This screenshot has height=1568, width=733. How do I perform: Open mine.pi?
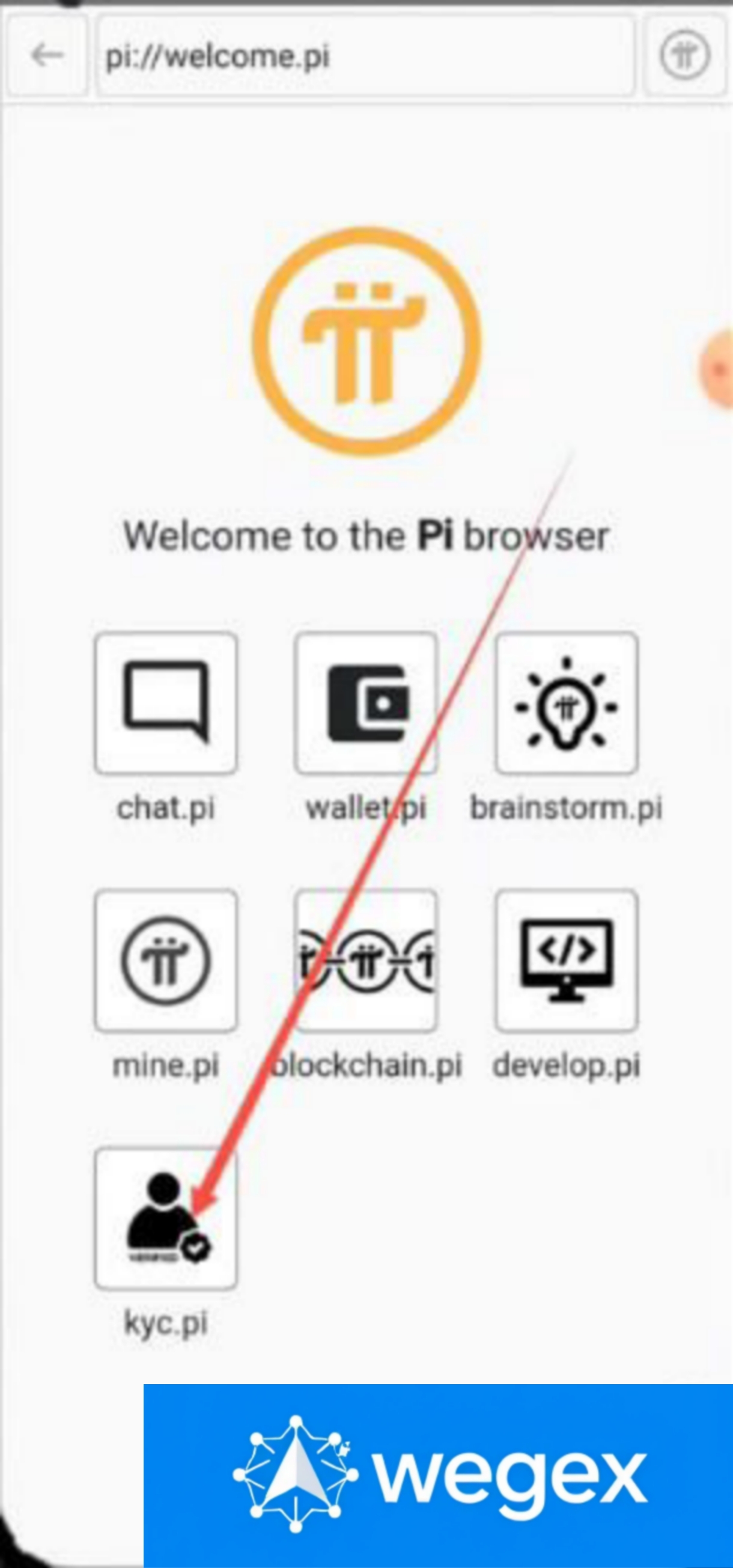click(x=166, y=961)
